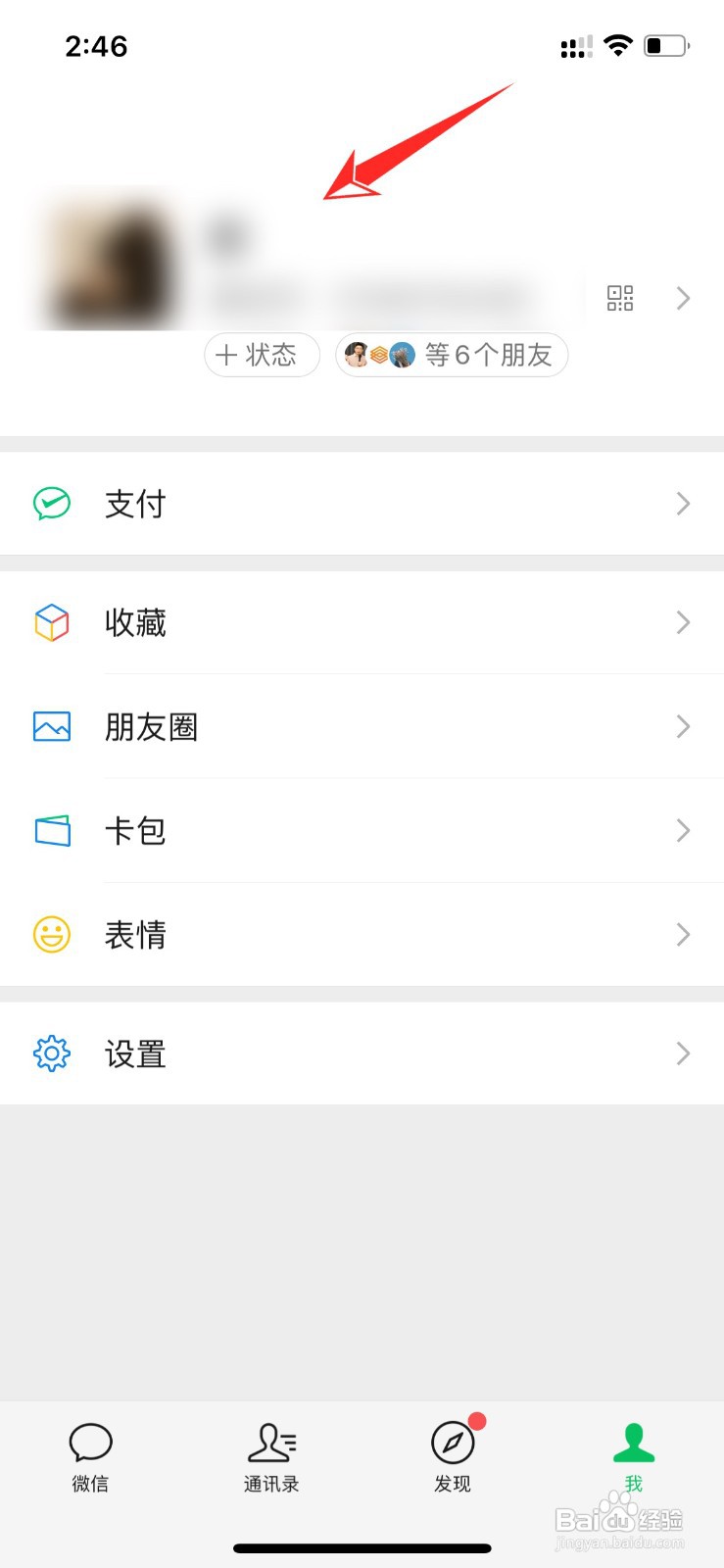Open 支付 payment row
The height and width of the screenshot is (1568, 724).
pos(362,504)
